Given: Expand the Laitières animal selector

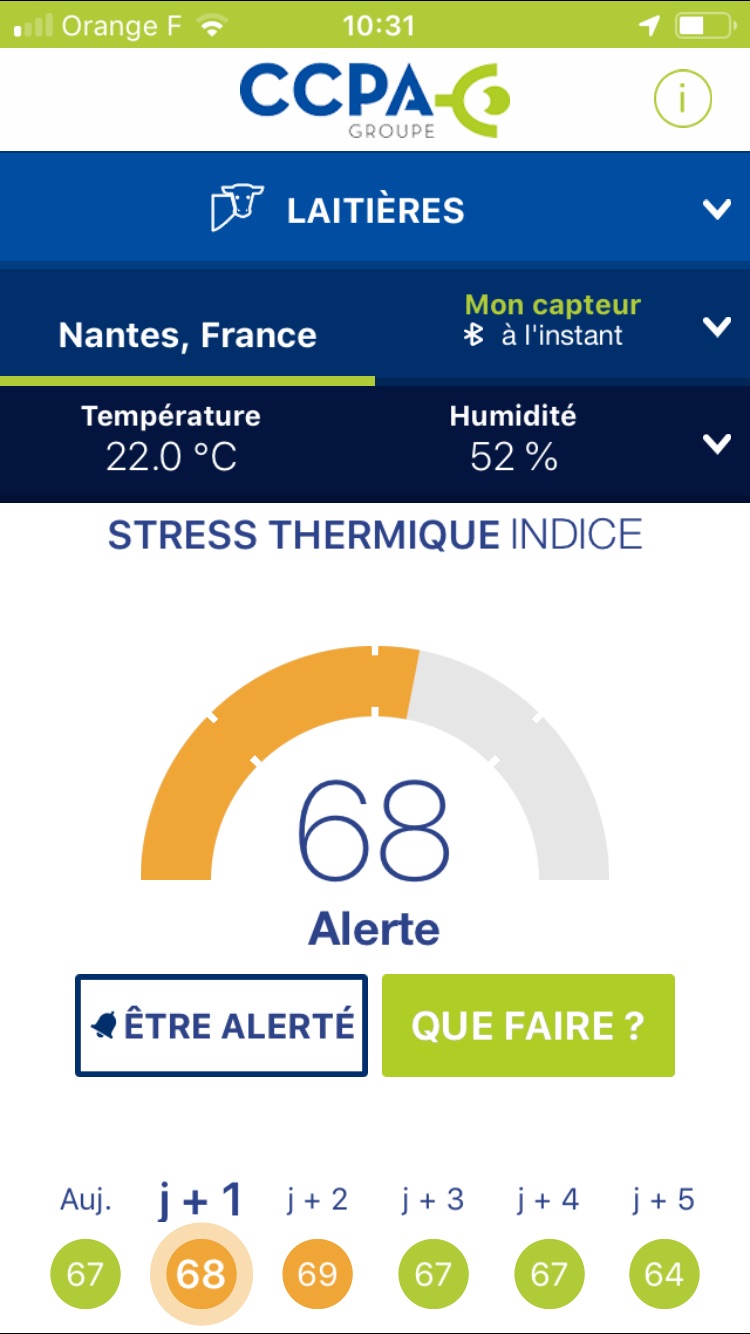Looking at the screenshot, I should coord(375,210).
